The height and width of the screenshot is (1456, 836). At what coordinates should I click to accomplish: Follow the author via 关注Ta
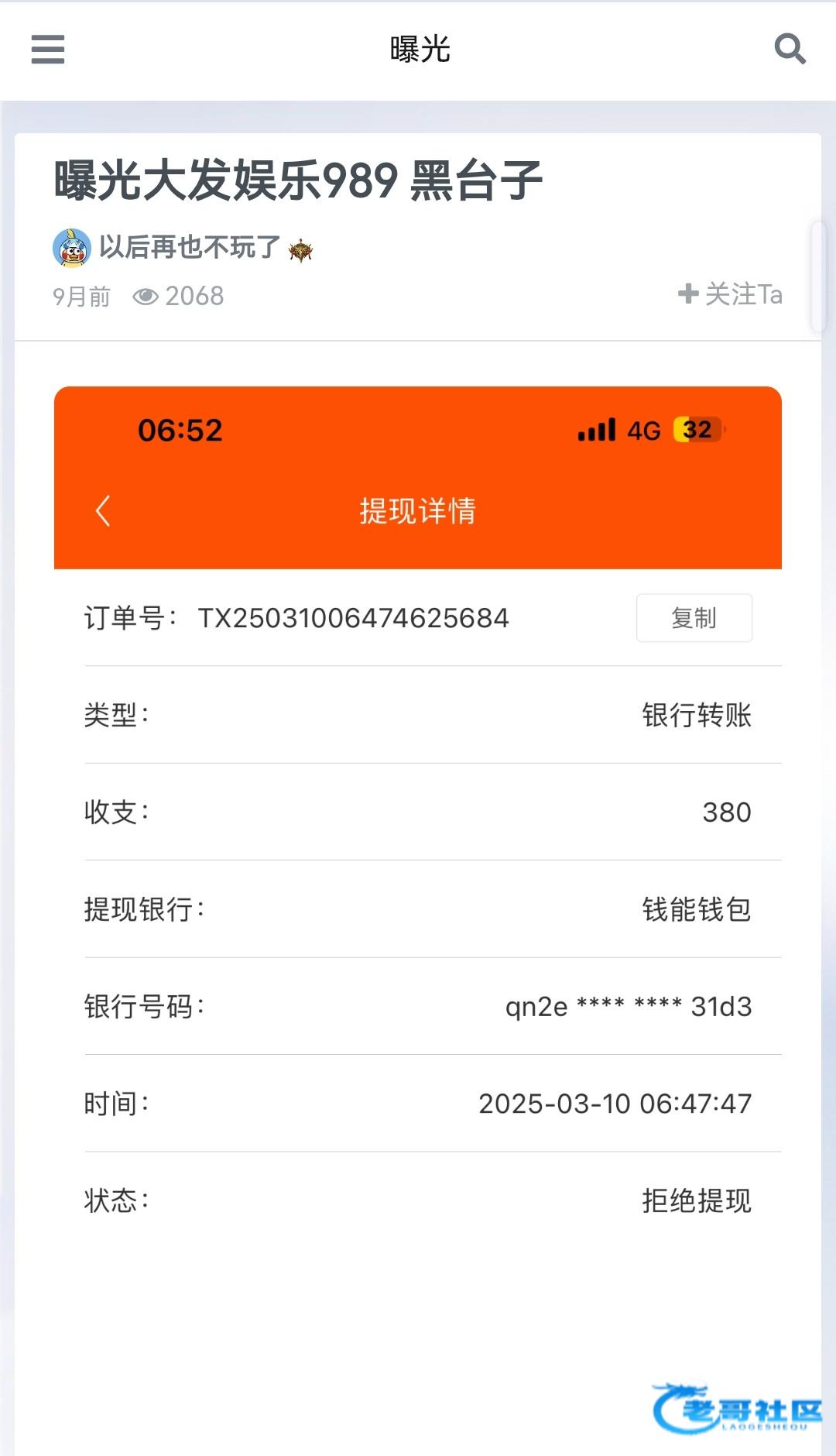[730, 294]
